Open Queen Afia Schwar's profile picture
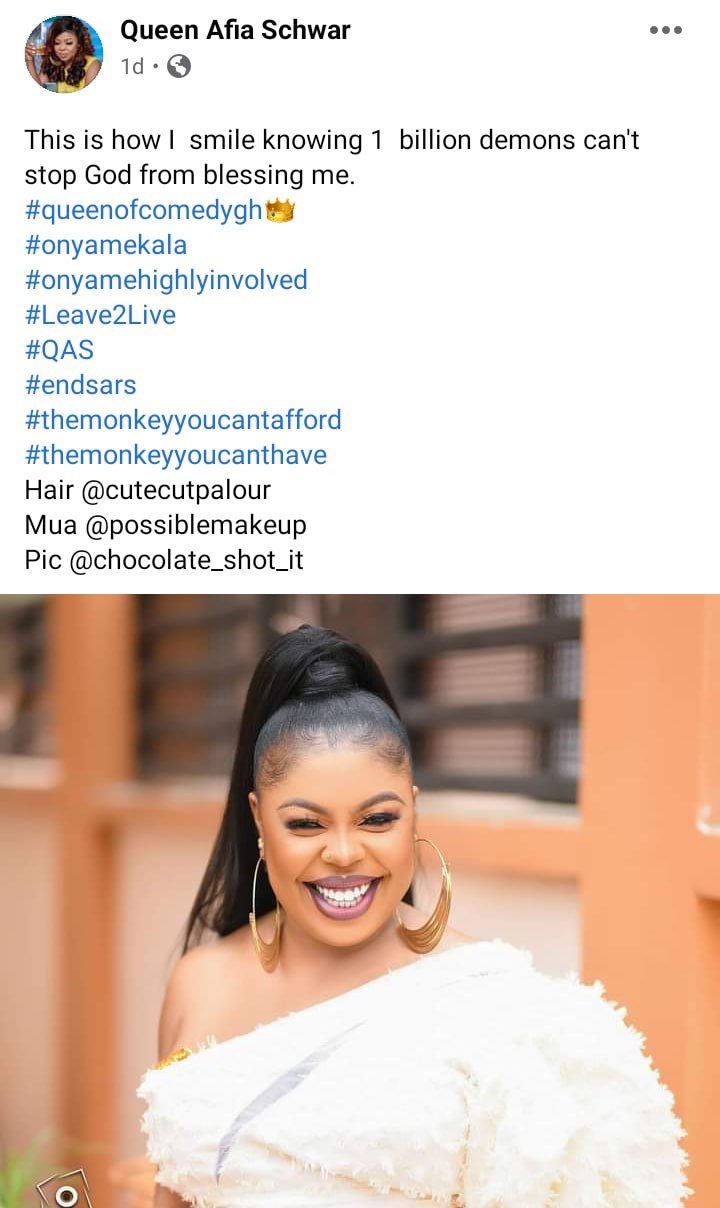Screen dimensions: 720x1208 point(64,54)
